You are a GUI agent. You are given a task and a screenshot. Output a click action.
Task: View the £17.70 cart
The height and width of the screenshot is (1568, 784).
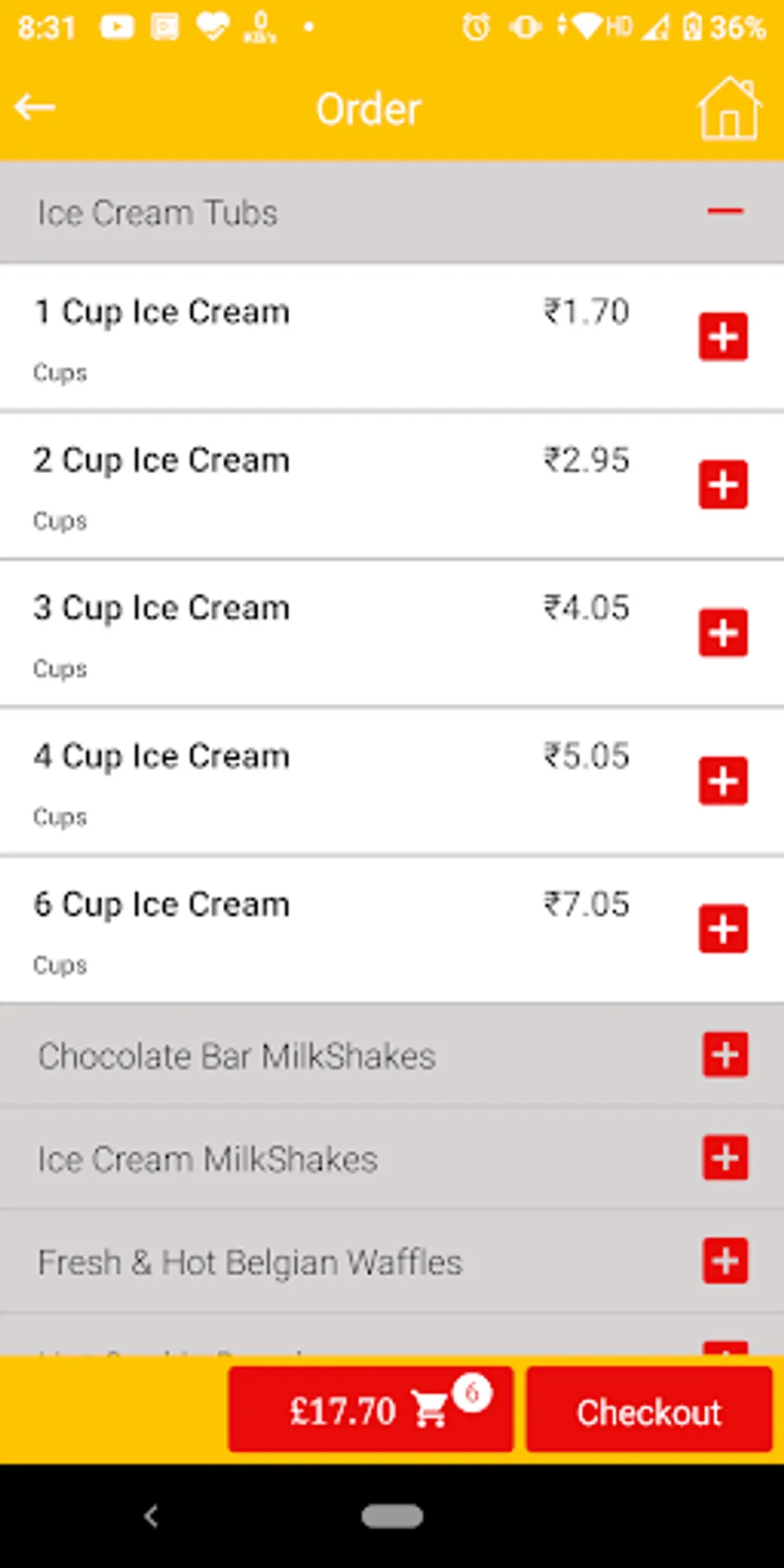click(371, 1409)
